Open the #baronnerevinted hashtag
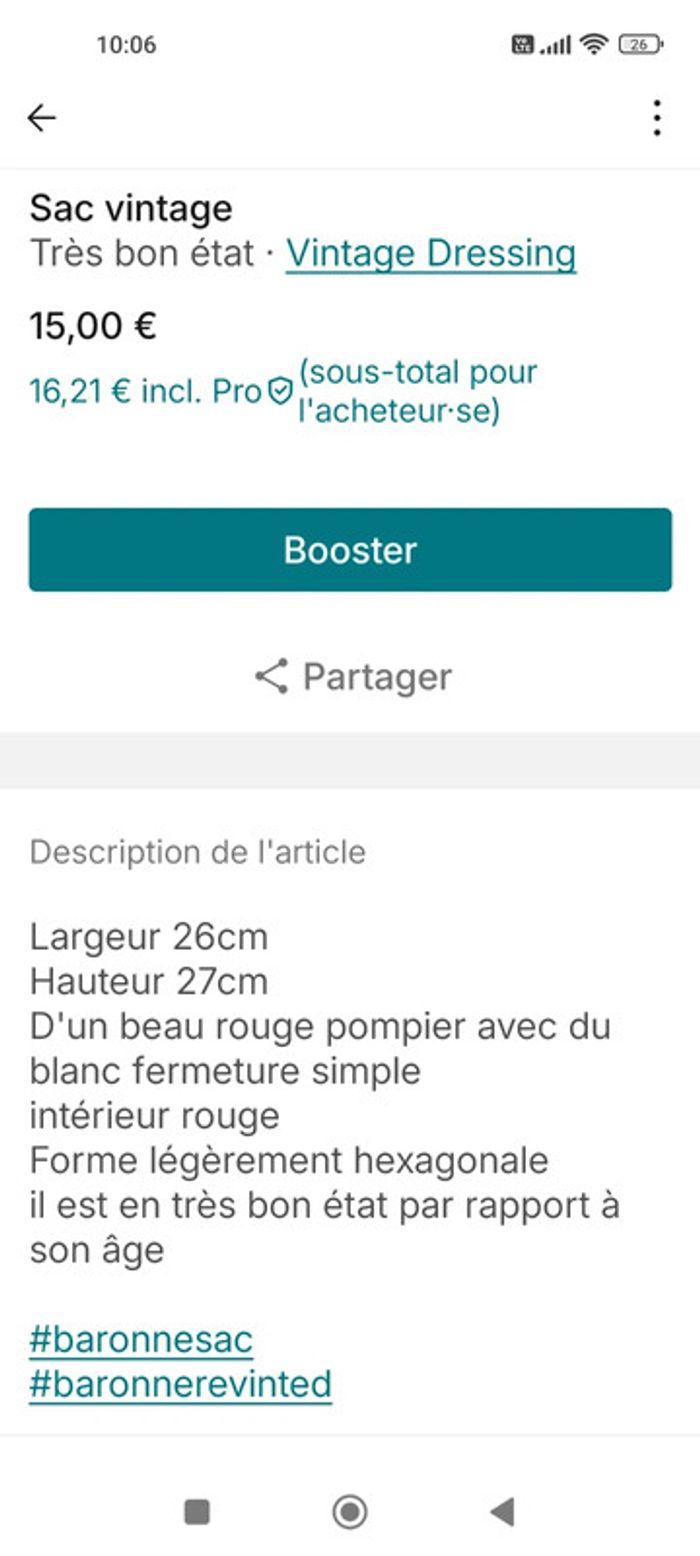Viewport: 700px width, 1556px height. pyautogui.click(x=180, y=1384)
